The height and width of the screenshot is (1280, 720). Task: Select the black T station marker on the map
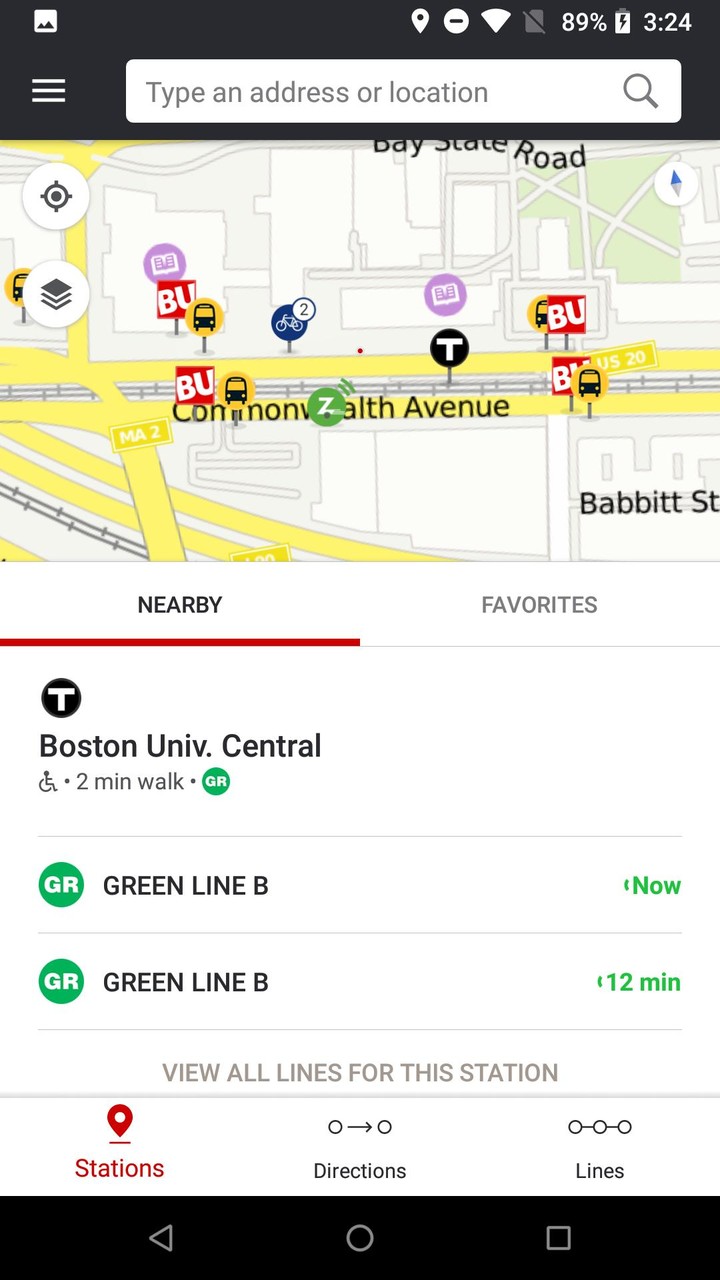pyautogui.click(x=449, y=350)
